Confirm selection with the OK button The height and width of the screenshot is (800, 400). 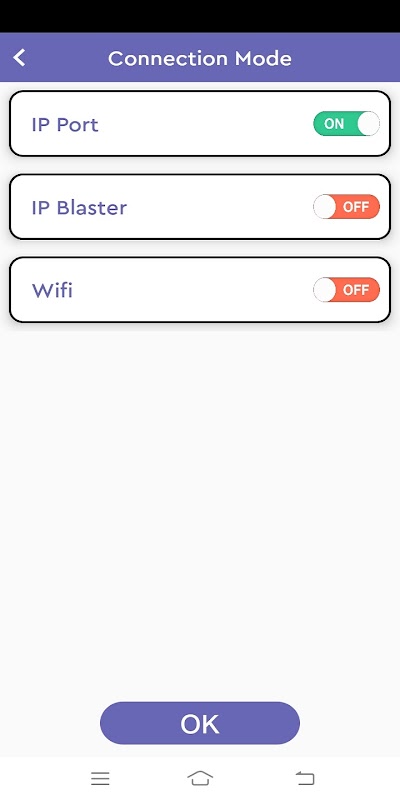click(x=200, y=723)
